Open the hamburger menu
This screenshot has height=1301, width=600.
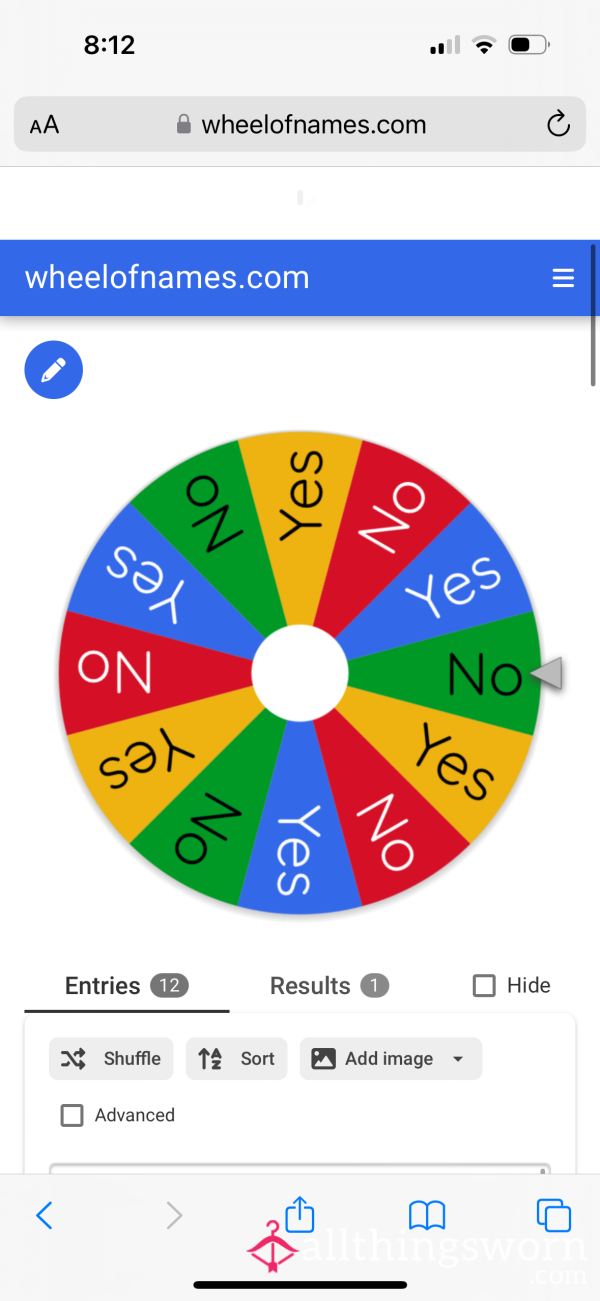point(563,278)
